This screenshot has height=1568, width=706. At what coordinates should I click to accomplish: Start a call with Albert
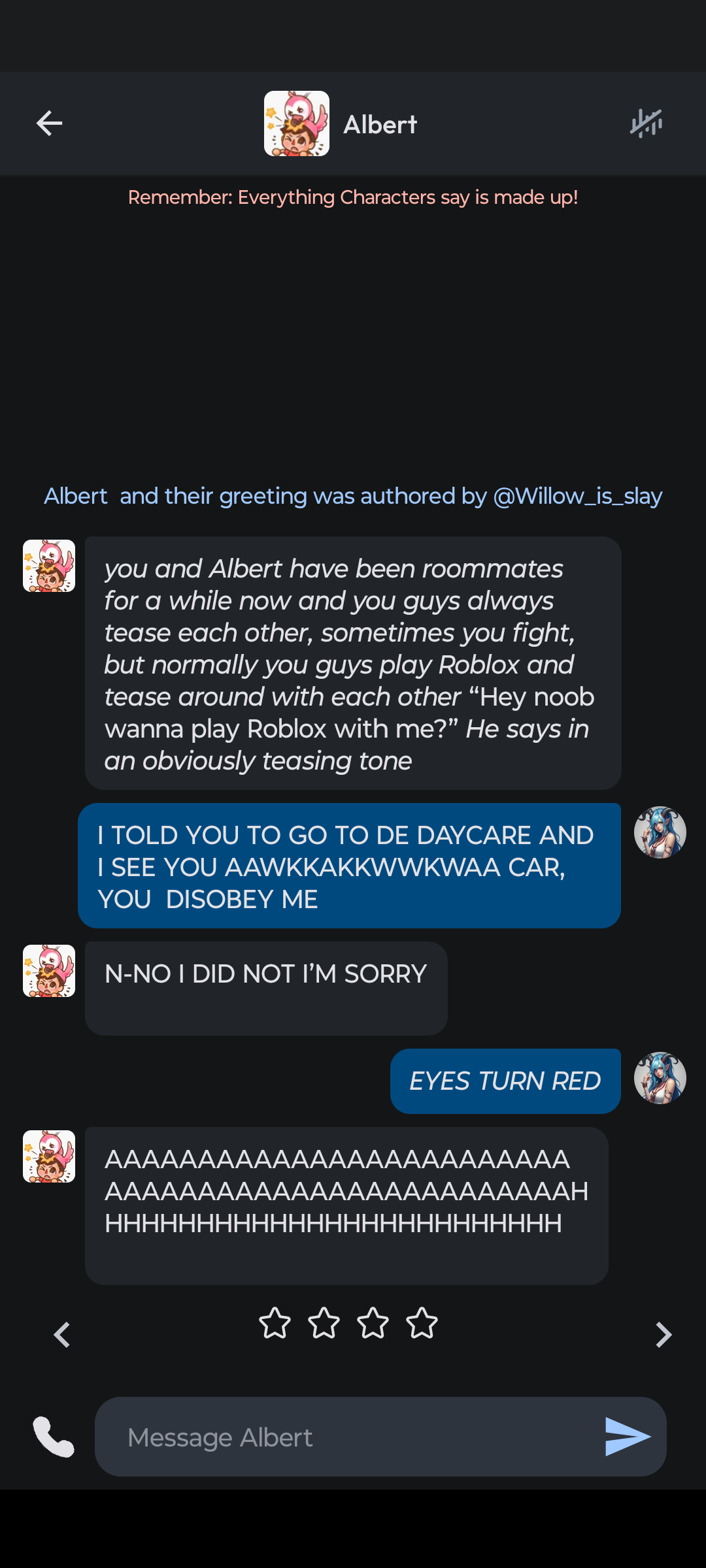[54, 1437]
